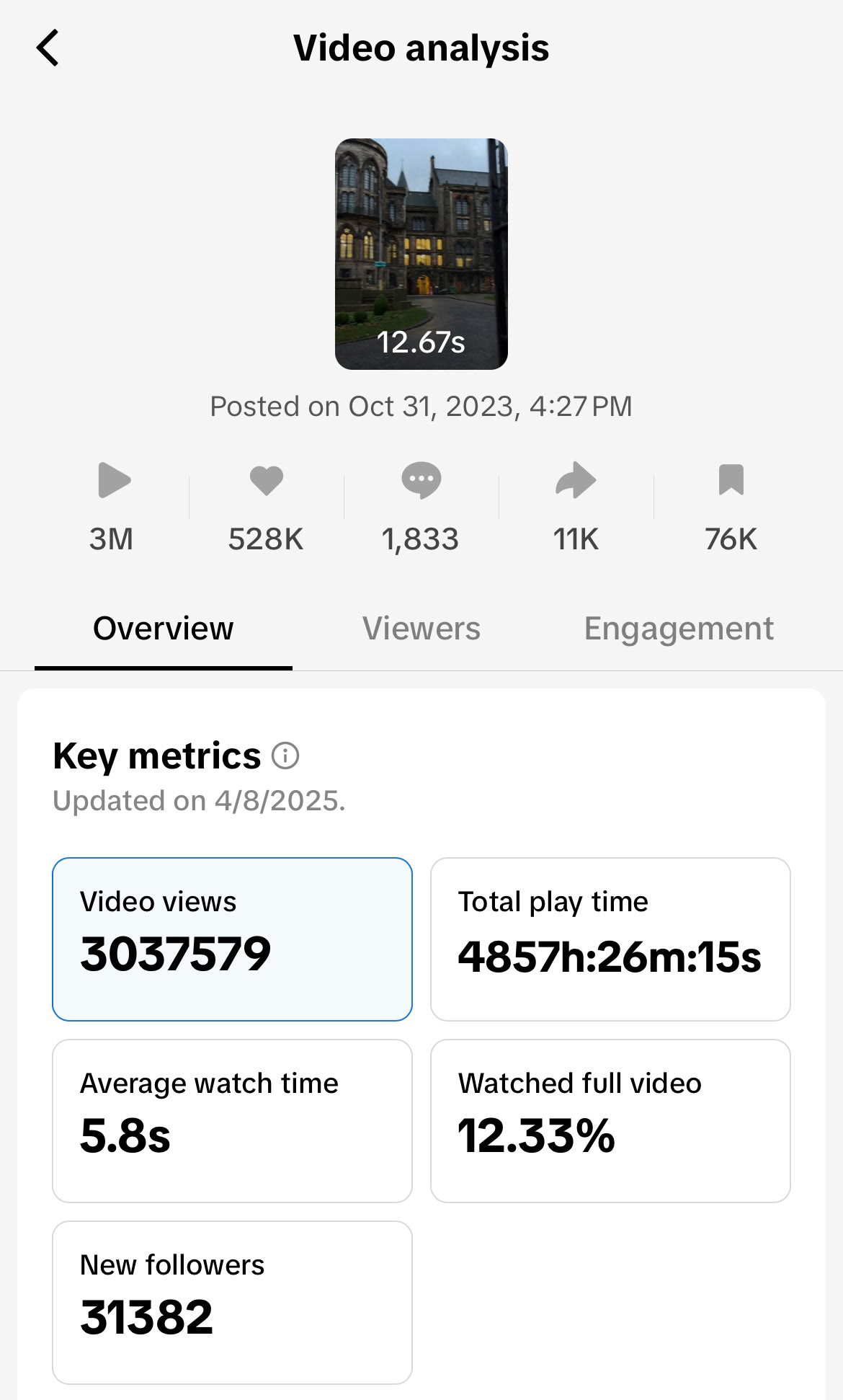This screenshot has width=843, height=1400.
Task: Choose the Average watch time card
Action: [232, 1120]
